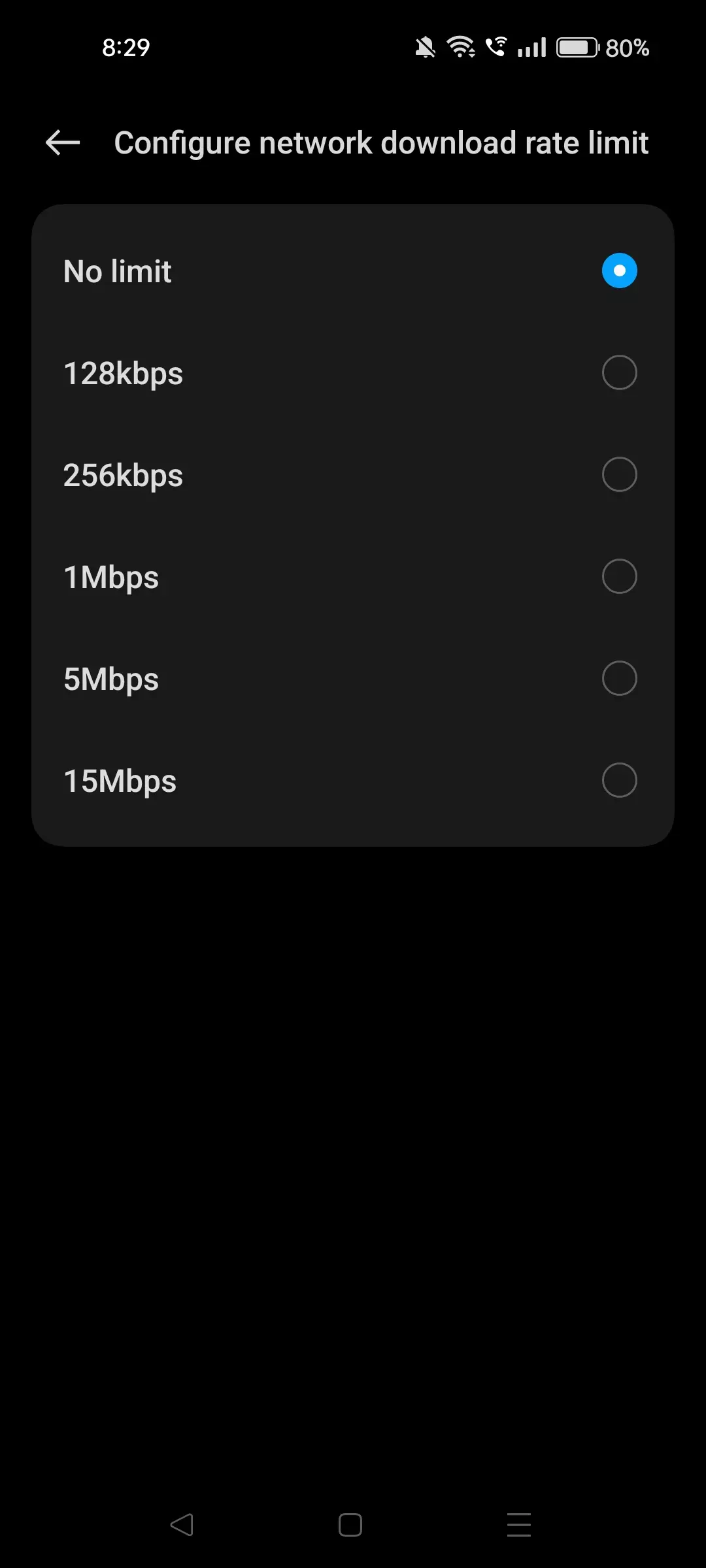The height and width of the screenshot is (1568, 706).
Task: Tap the 8:29 clock display
Action: click(127, 47)
